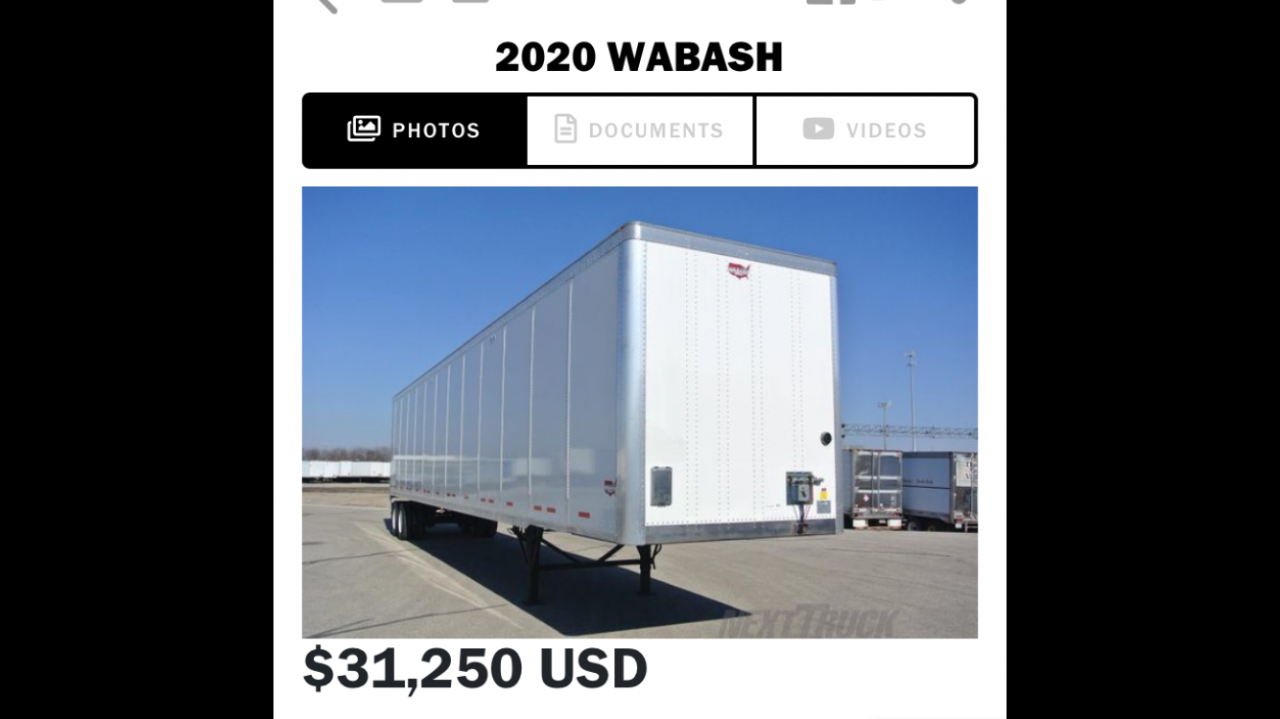The width and height of the screenshot is (1280, 719).
Task: Open the Wabash trailer photo
Action: tap(640, 412)
